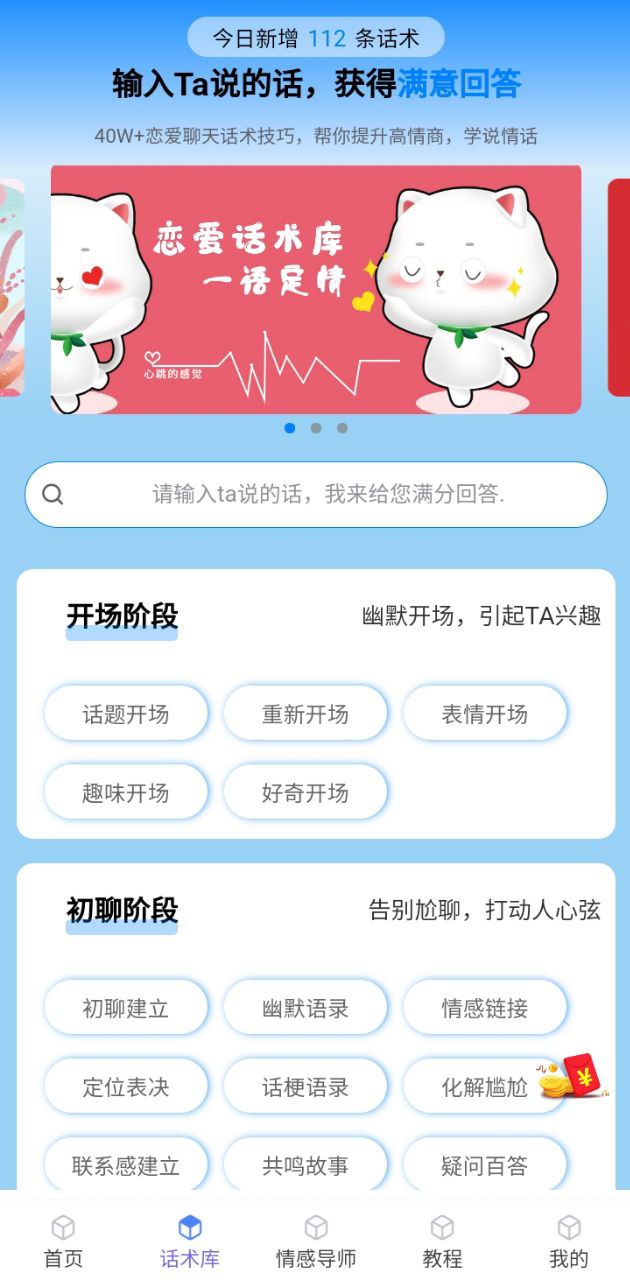Open the 情感链接 category
The height and width of the screenshot is (1280, 630).
pyautogui.click(x=484, y=1008)
